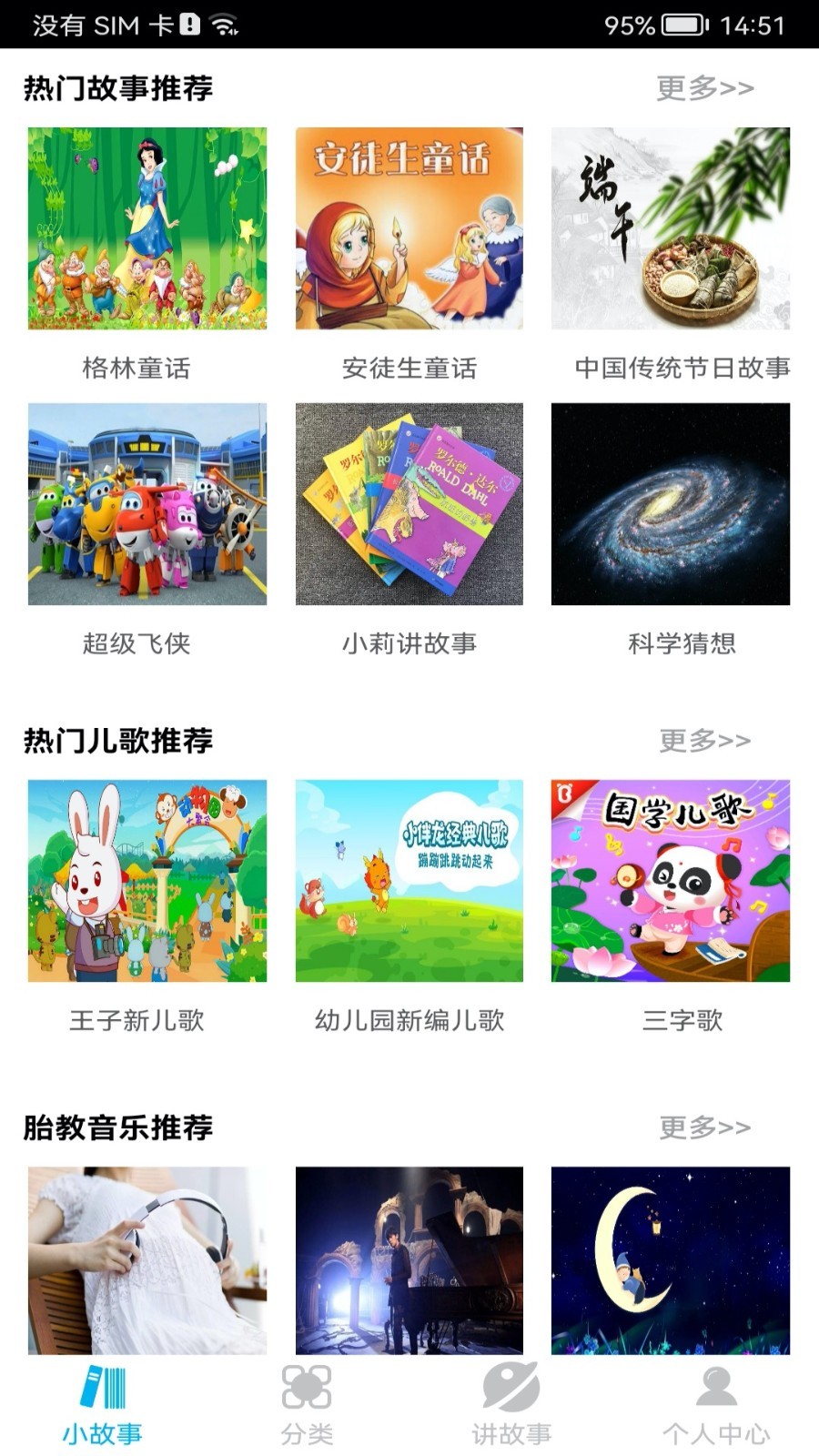The height and width of the screenshot is (1456, 819).
Task: Tap the battery indicator in the status bar
Action: pos(681,25)
